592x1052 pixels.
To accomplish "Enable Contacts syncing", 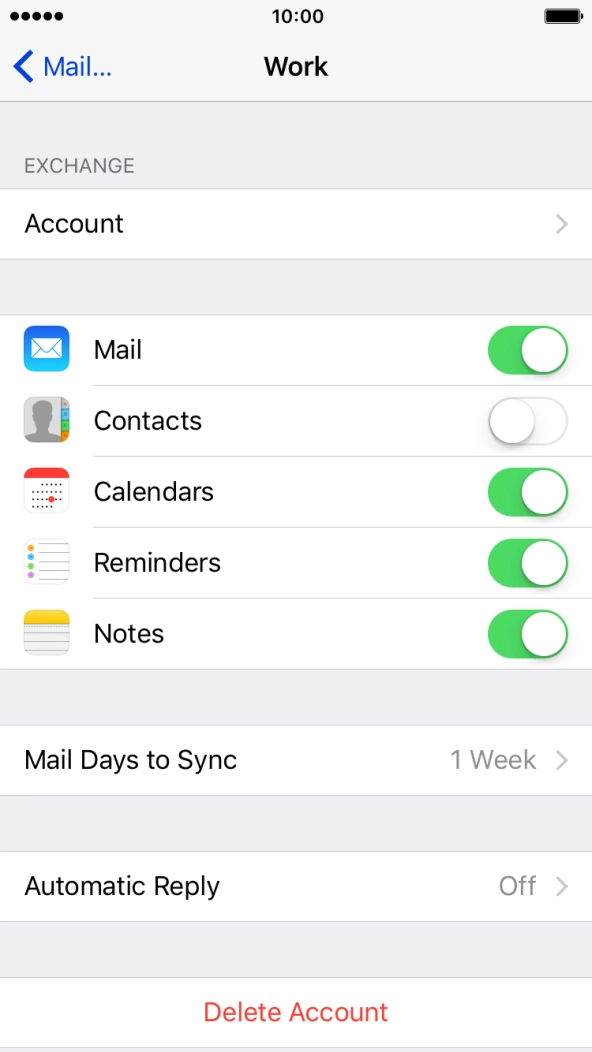I will [528, 421].
